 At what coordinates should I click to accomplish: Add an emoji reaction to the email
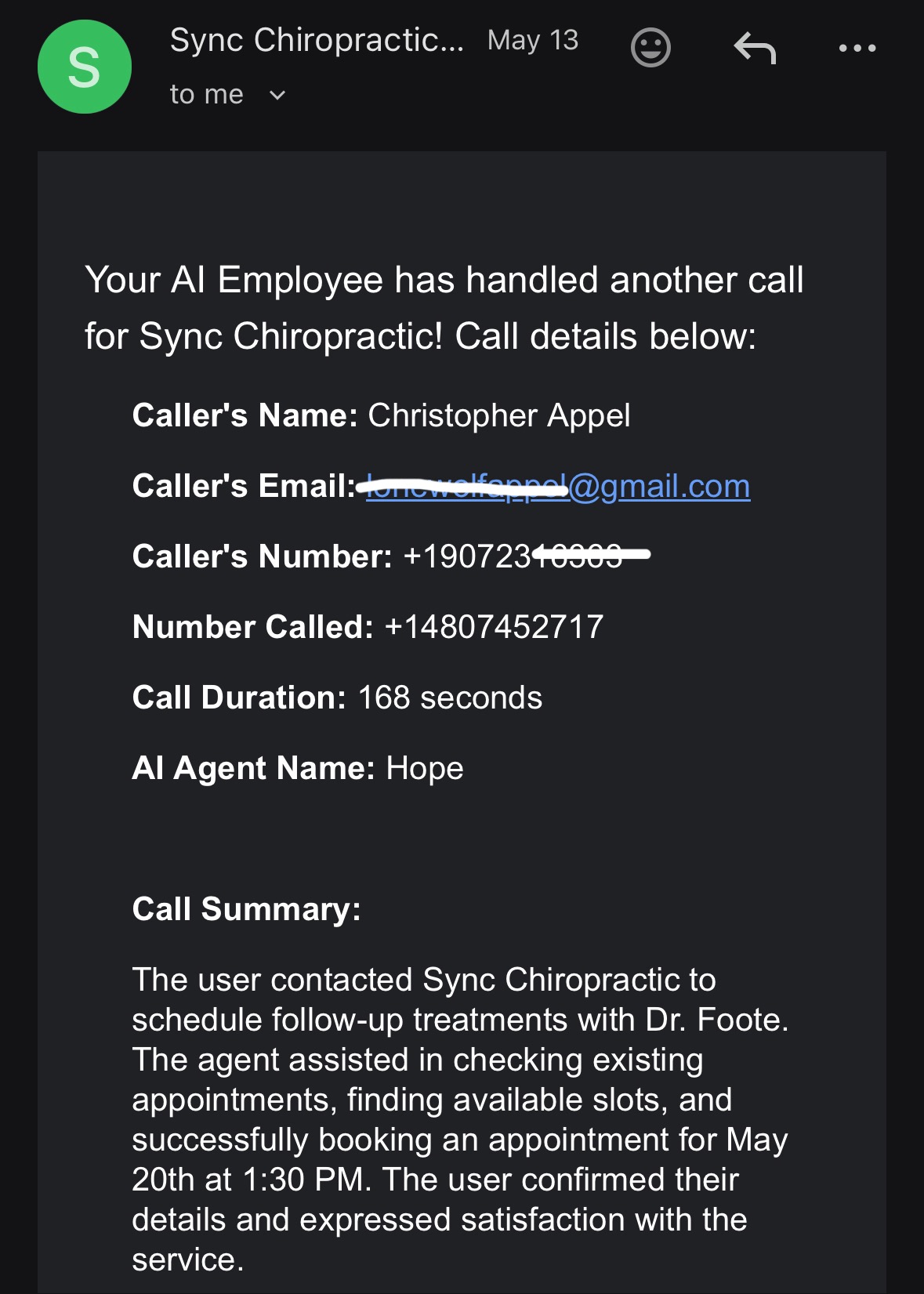point(650,48)
